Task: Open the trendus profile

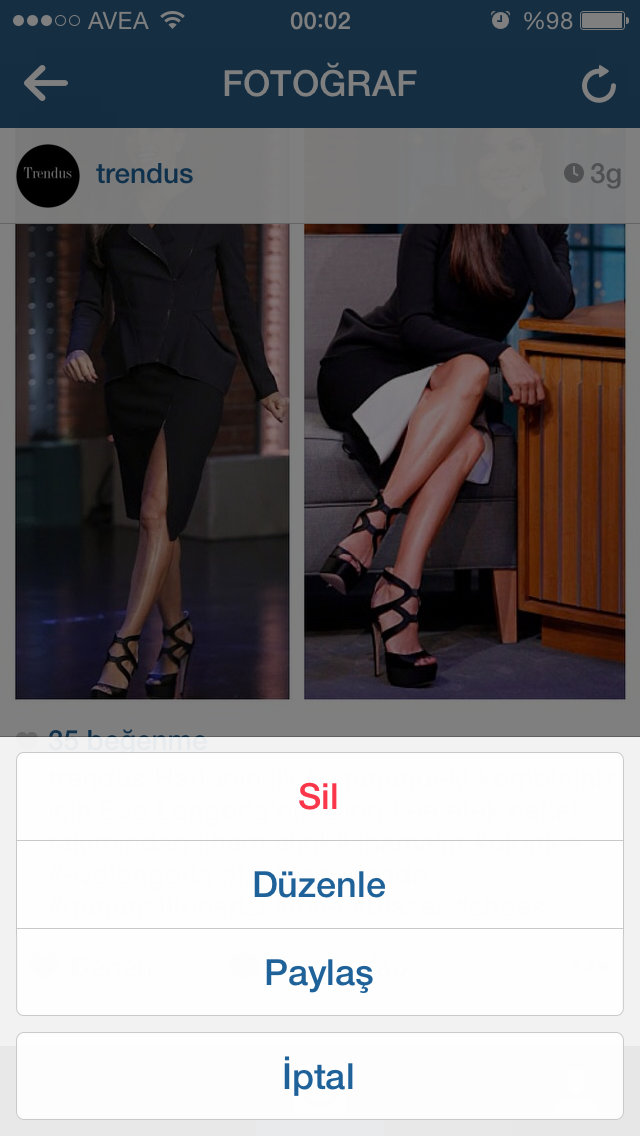Action: pos(144,174)
